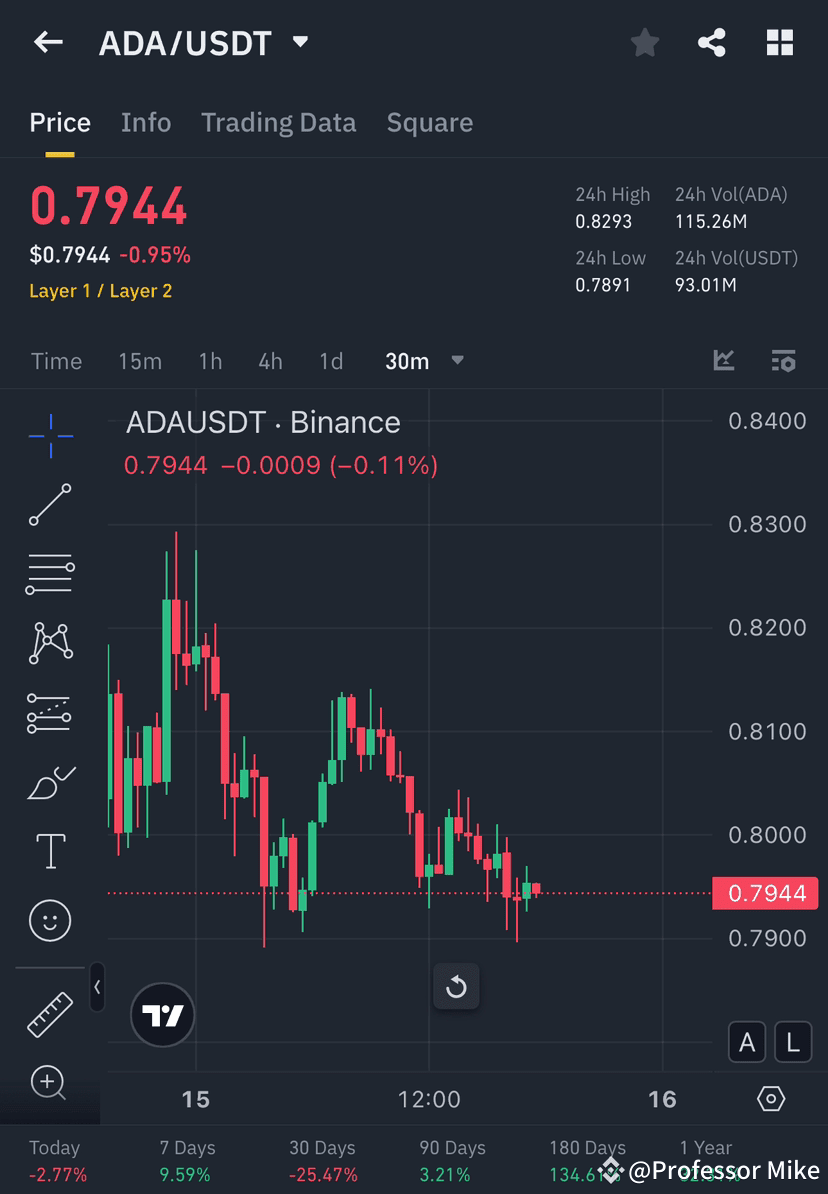Toggle log scale with the L button
The width and height of the screenshot is (828, 1194).
click(x=792, y=1042)
